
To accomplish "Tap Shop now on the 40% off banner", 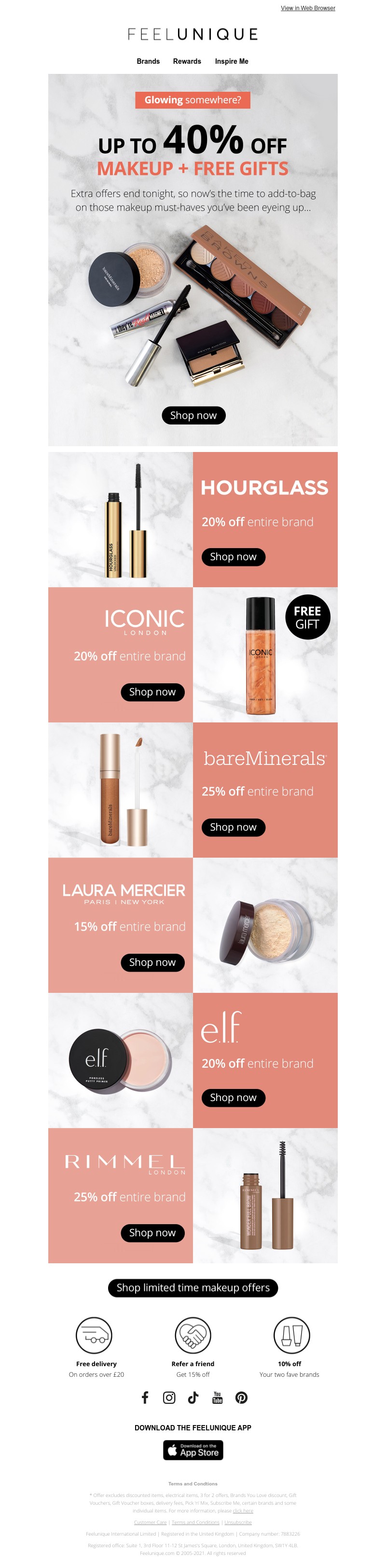I will pyautogui.click(x=193, y=415).
